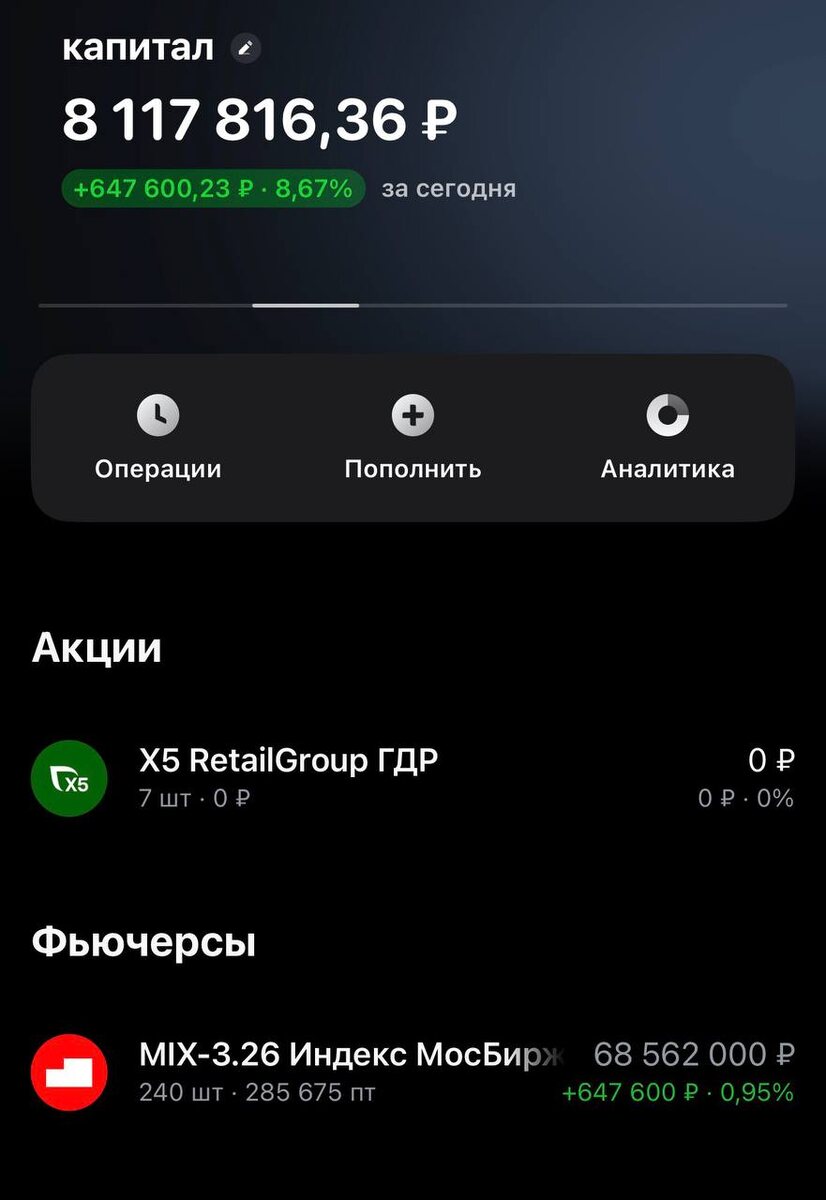
Task: Tap the red MIX futures instrument icon
Action: point(69,1070)
